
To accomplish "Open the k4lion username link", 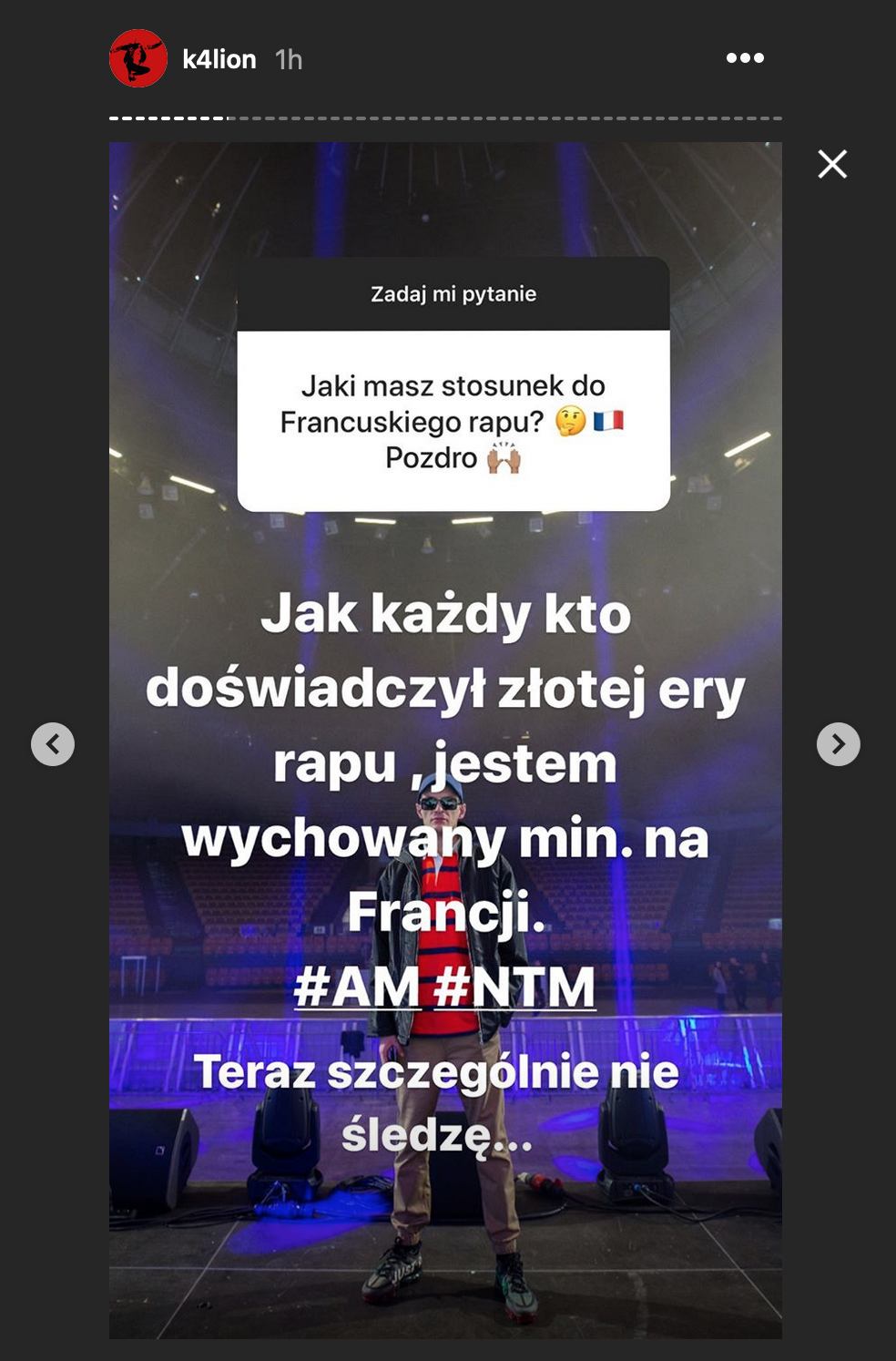I will point(219,60).
